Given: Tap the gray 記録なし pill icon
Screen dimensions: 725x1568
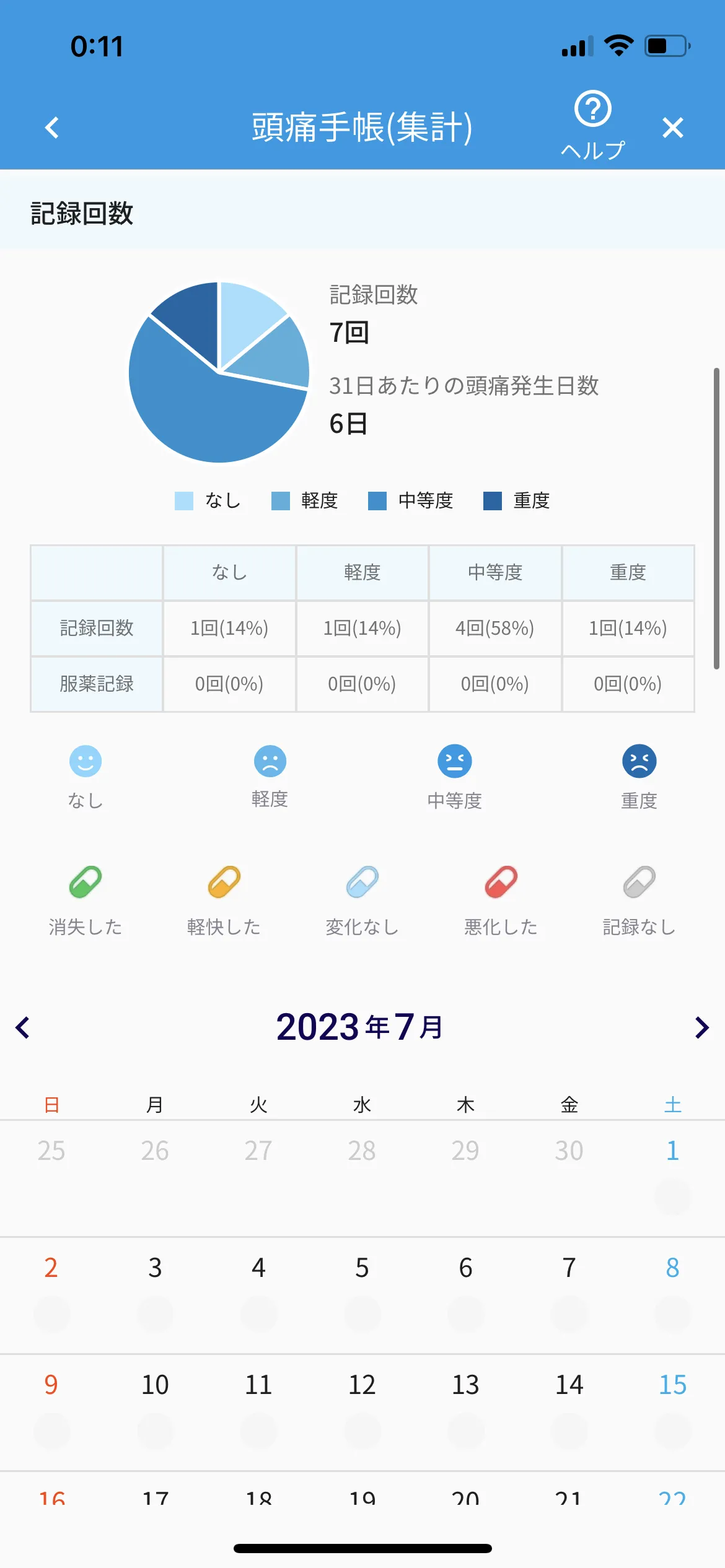Looking at the screenshot, I should (639, 887).
